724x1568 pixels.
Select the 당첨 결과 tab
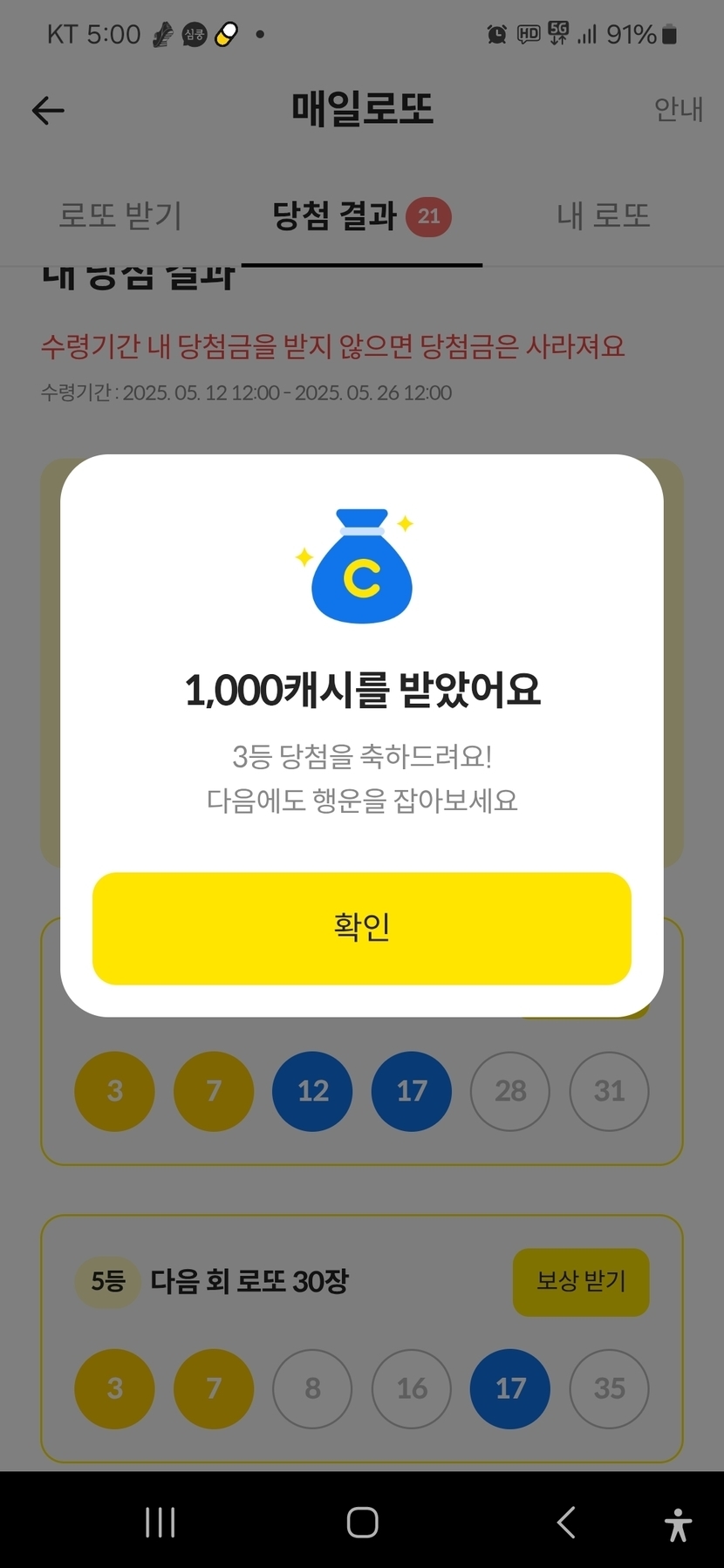click(x=360, y=216)
